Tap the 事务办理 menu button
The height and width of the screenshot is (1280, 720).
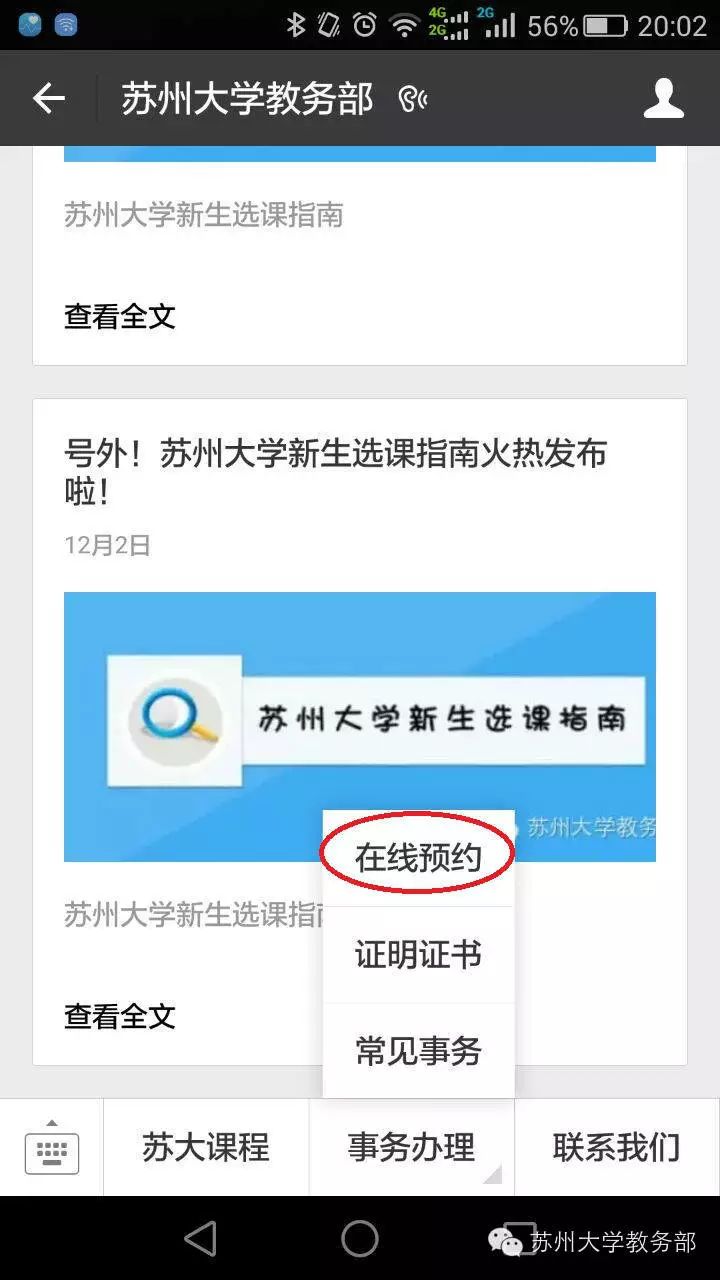pos(412,1148)
